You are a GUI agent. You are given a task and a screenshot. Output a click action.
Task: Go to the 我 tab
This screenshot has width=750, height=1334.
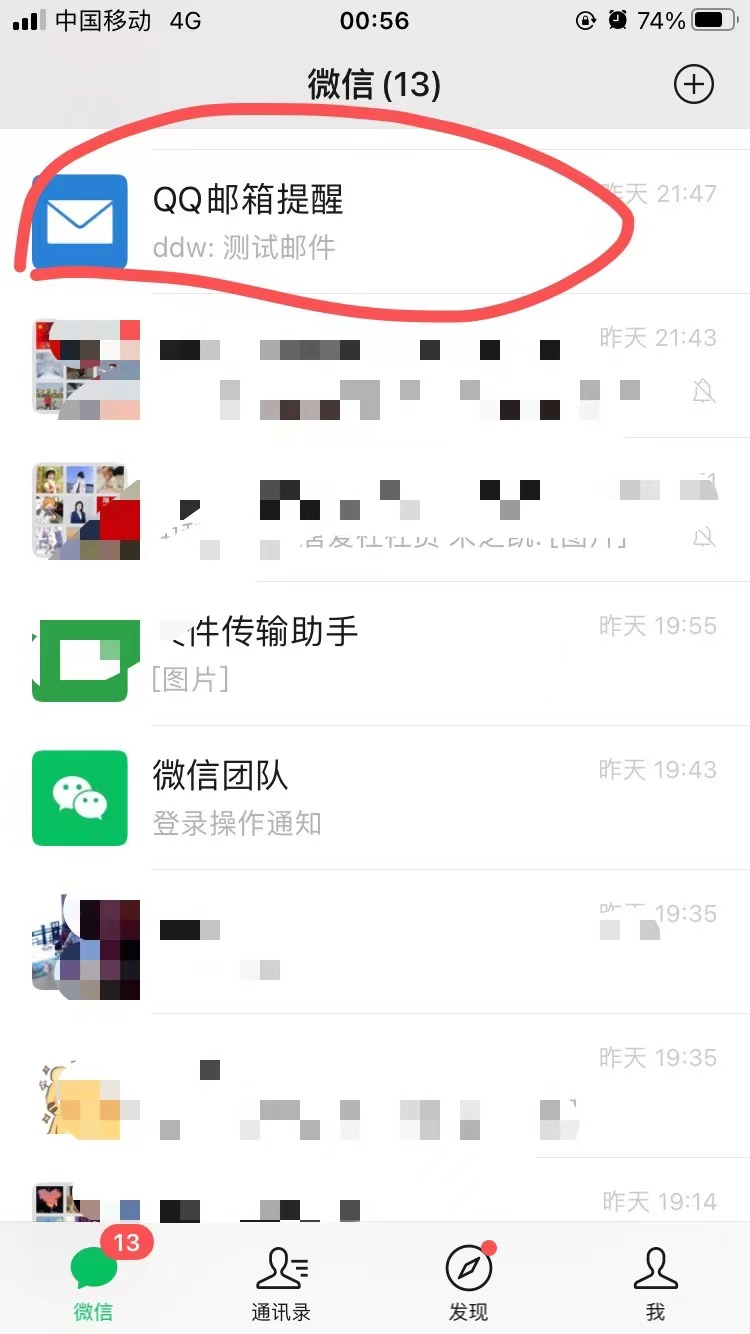(656, 1282)
